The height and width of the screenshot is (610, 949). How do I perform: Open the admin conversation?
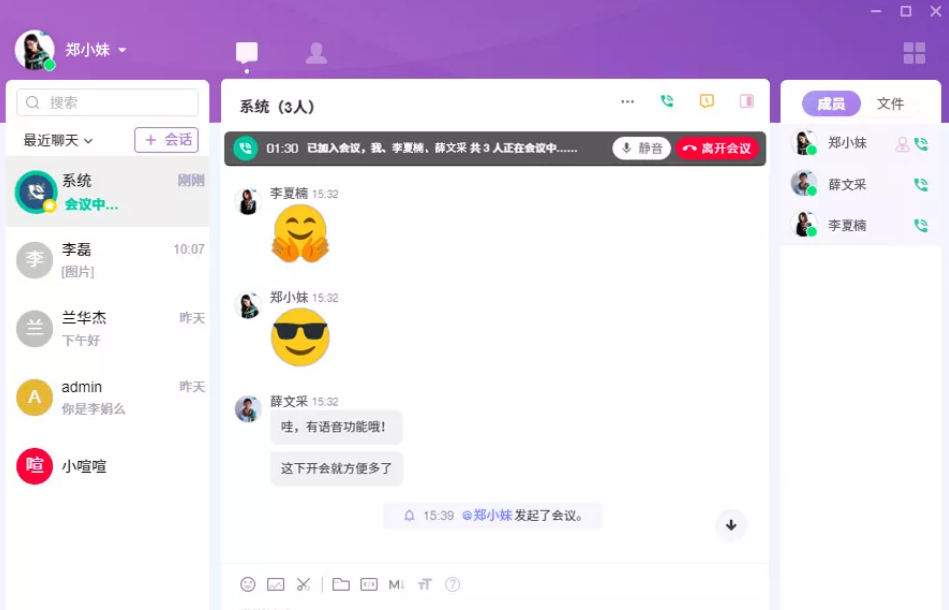pyautogui.click(x=108, y=397)
